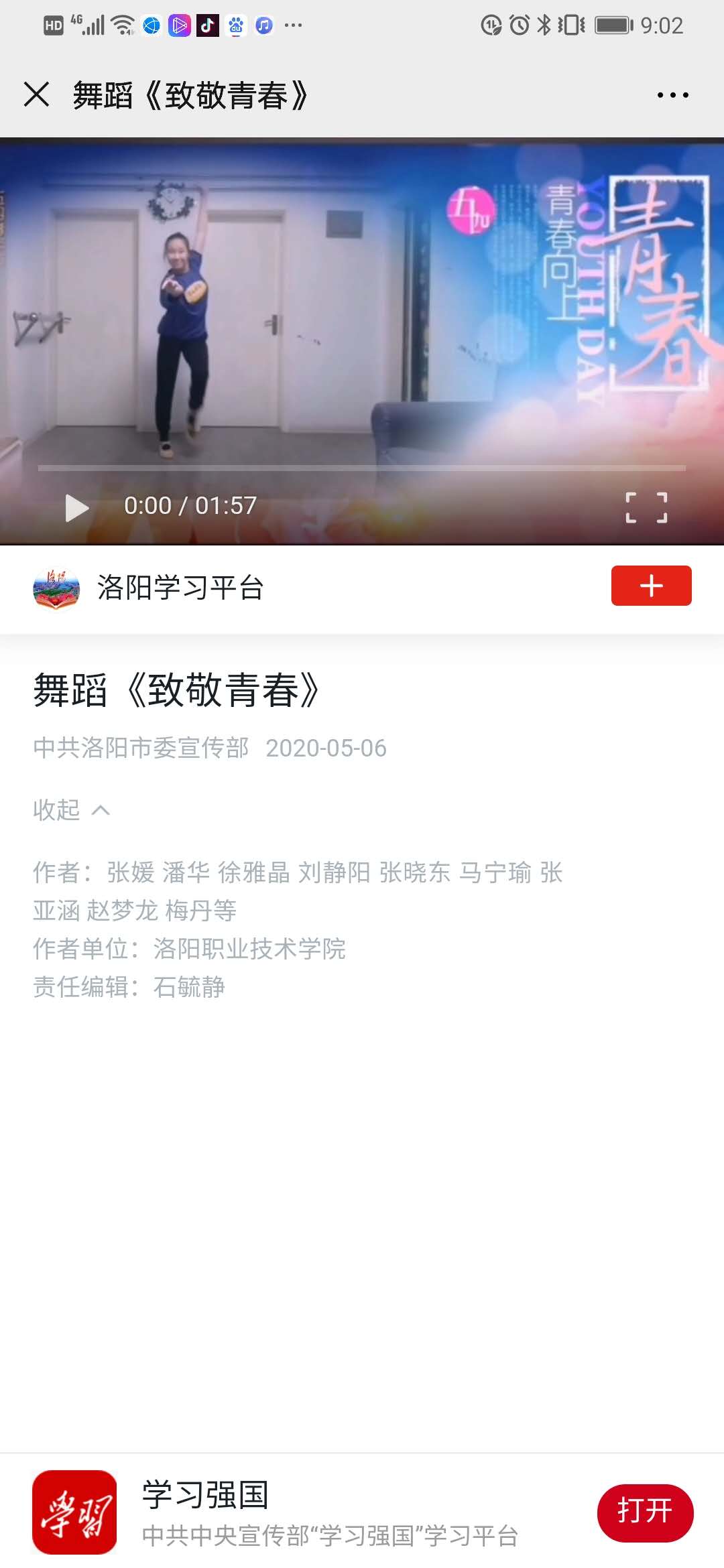This screenshot has height=1568, width=724.
Task: Enter fullscreen video mode
Action: click(x=646, y=507)
